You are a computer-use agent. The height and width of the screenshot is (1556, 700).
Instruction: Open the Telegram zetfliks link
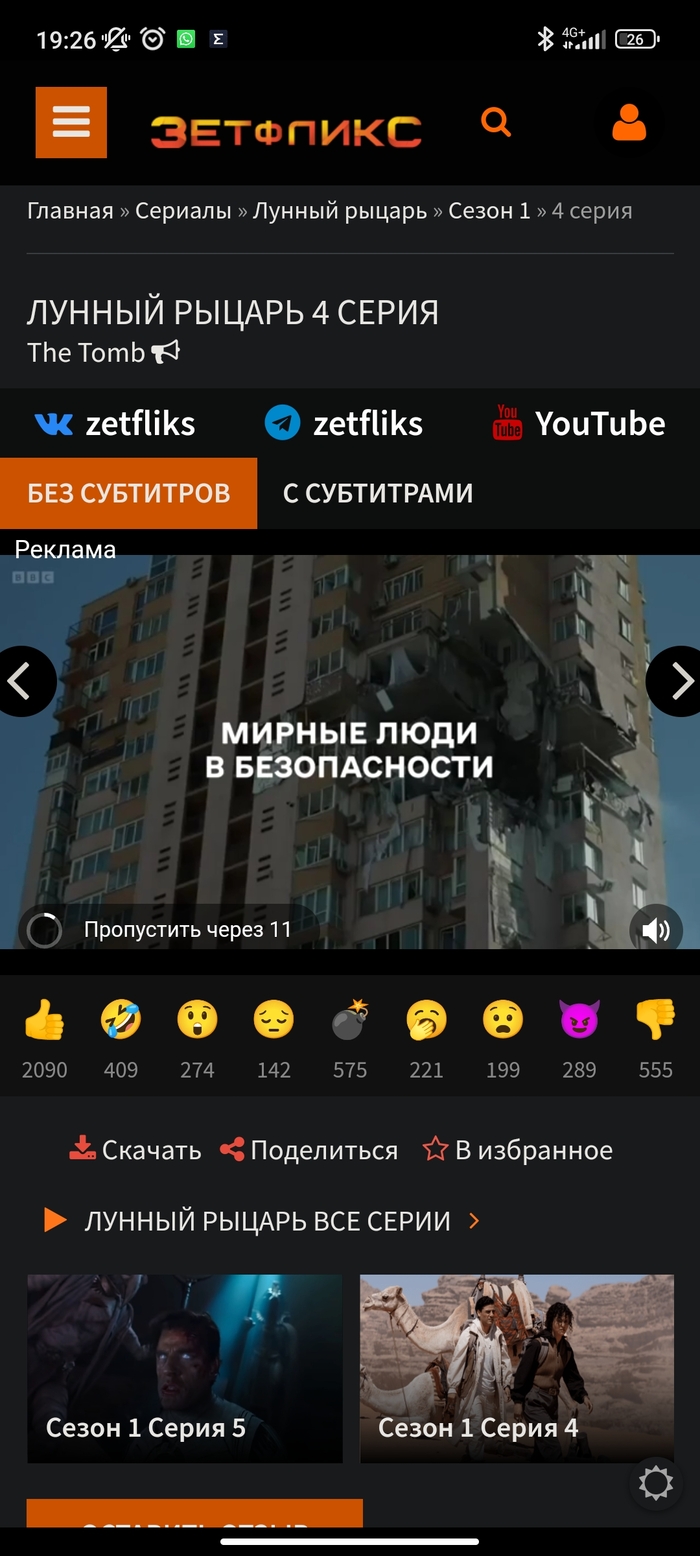point(344,424)
